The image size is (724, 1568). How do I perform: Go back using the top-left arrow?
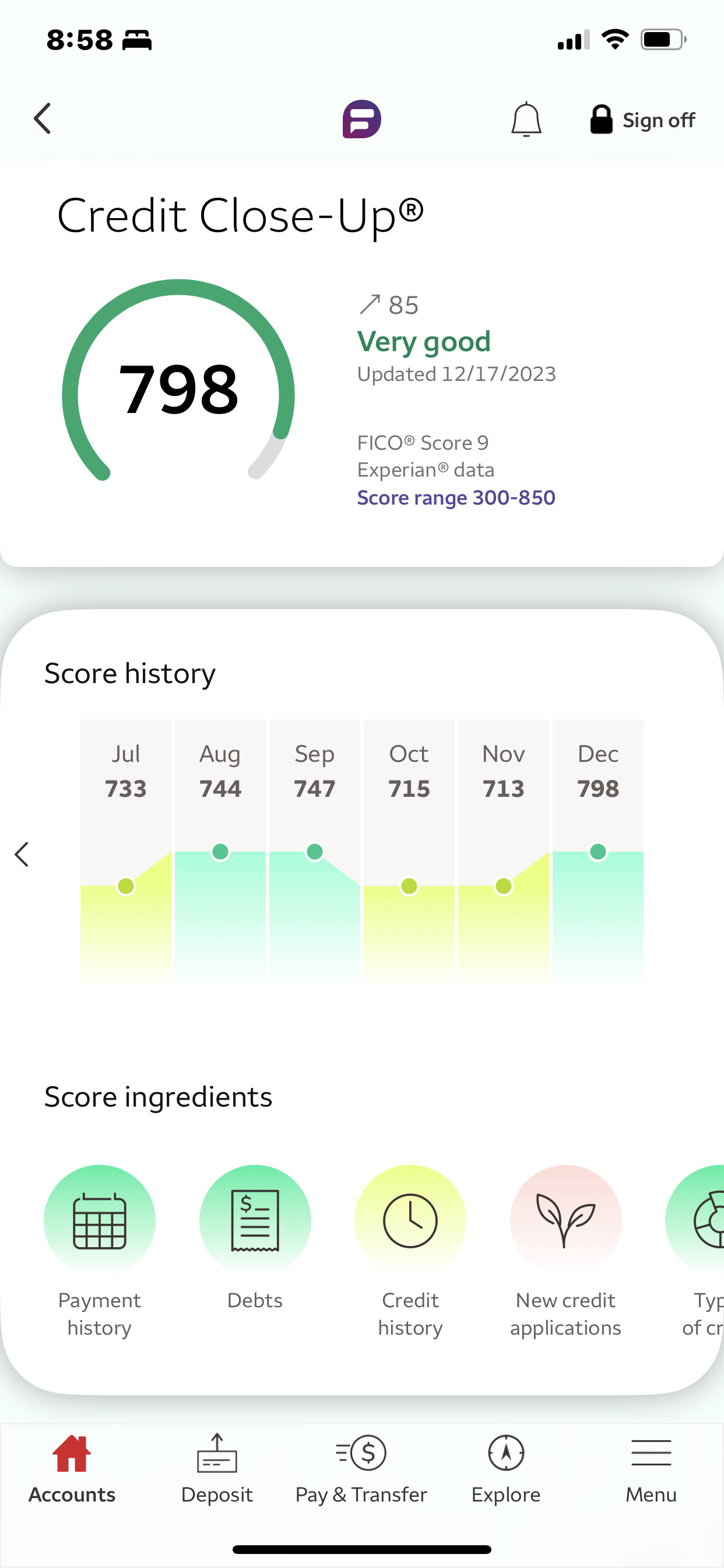pos(42,118)
